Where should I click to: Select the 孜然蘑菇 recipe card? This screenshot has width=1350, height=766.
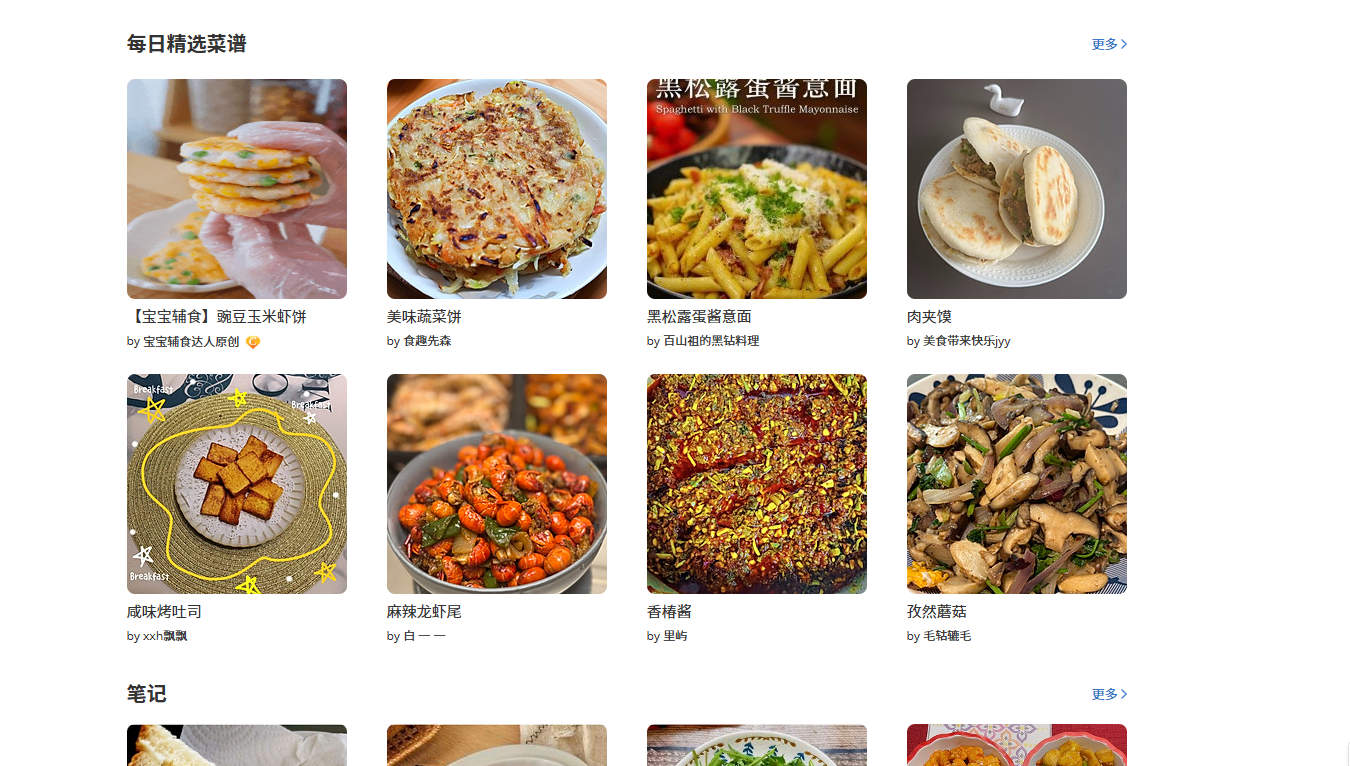point(1017,484)
